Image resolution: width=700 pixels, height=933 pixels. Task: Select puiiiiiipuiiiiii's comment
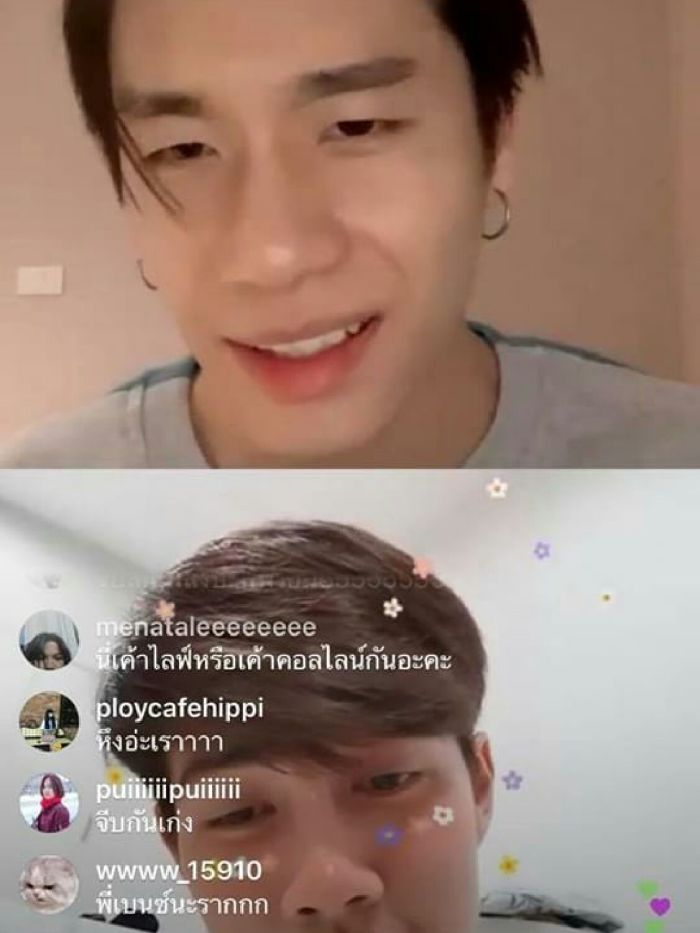click(x=144, y=823)
